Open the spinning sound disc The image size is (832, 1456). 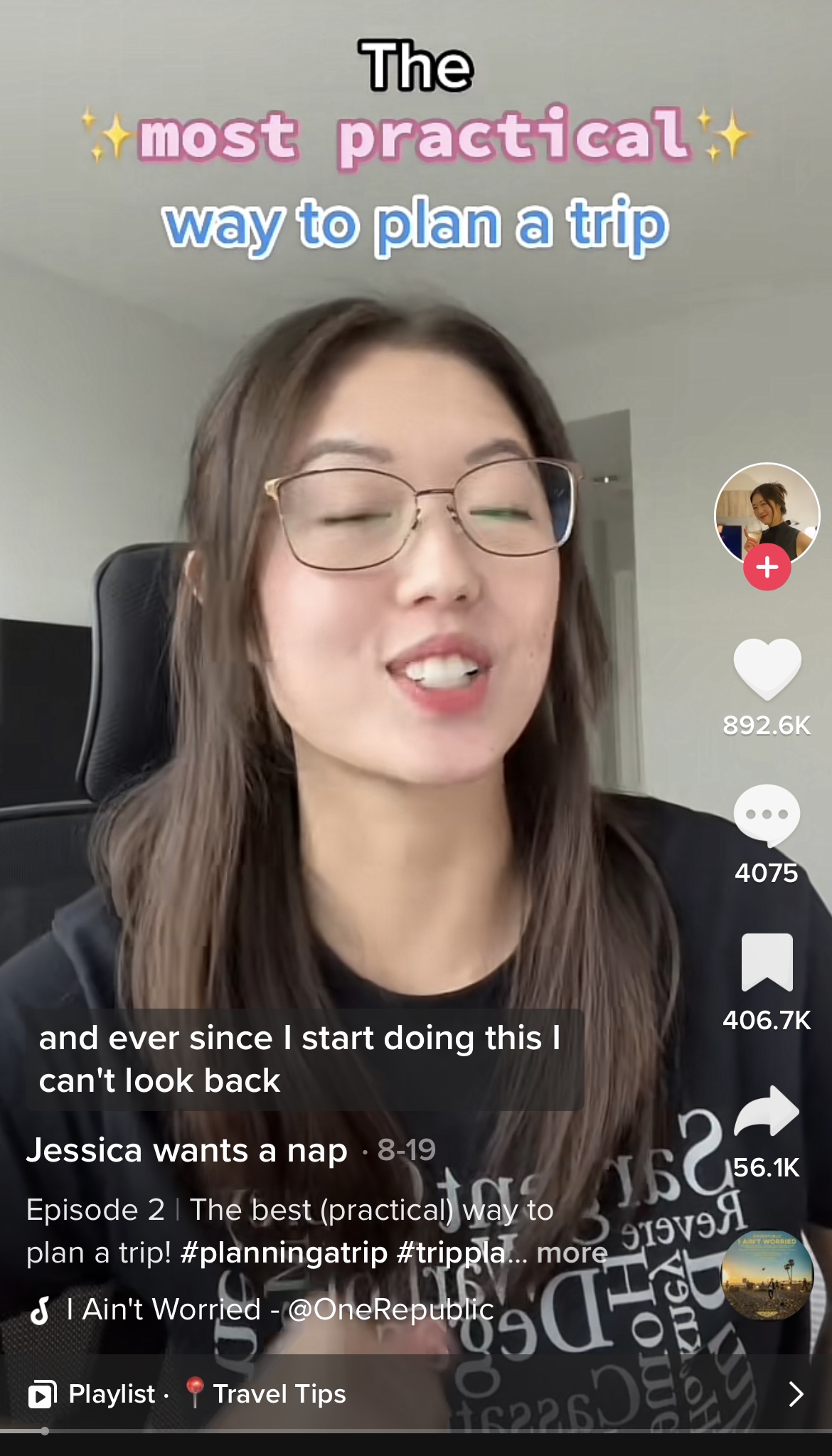[767, 1275]
